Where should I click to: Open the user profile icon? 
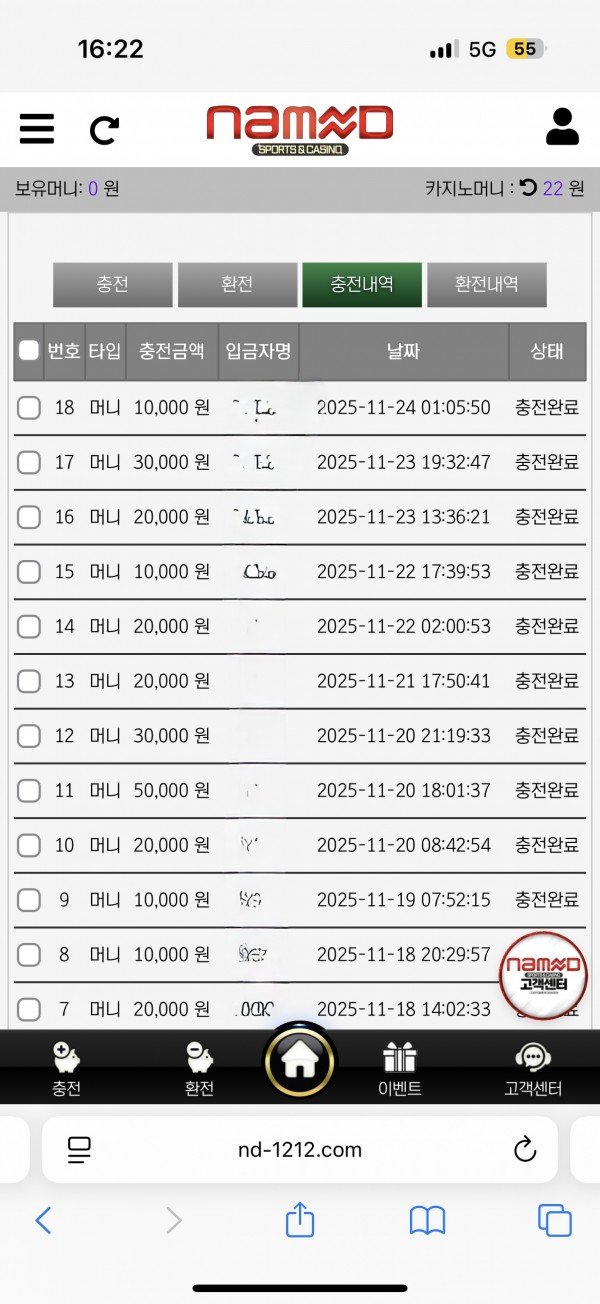tap(562, 127)
